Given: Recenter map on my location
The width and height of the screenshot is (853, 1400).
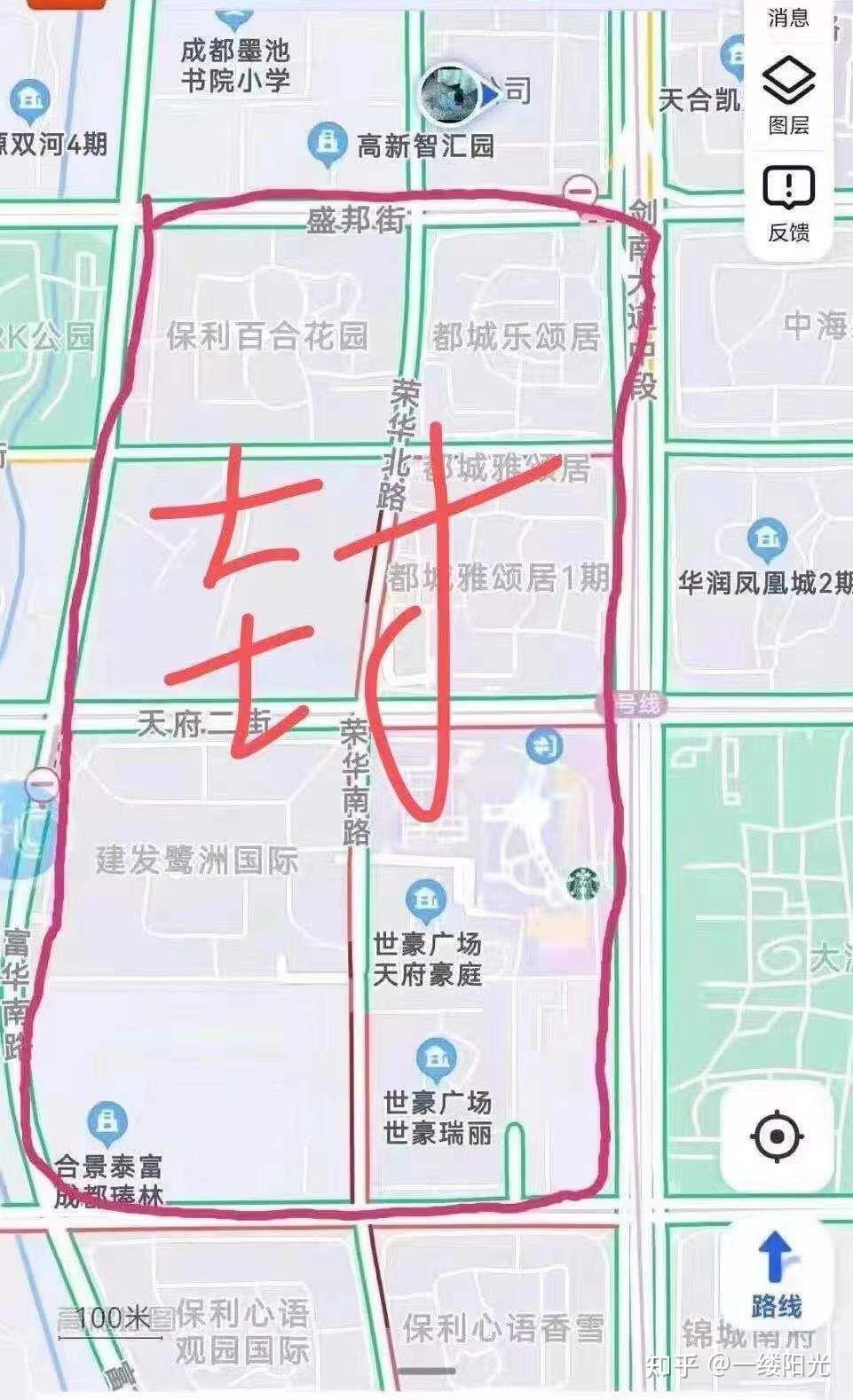Looking at the screenshot, I should [x=778, y=1137].
